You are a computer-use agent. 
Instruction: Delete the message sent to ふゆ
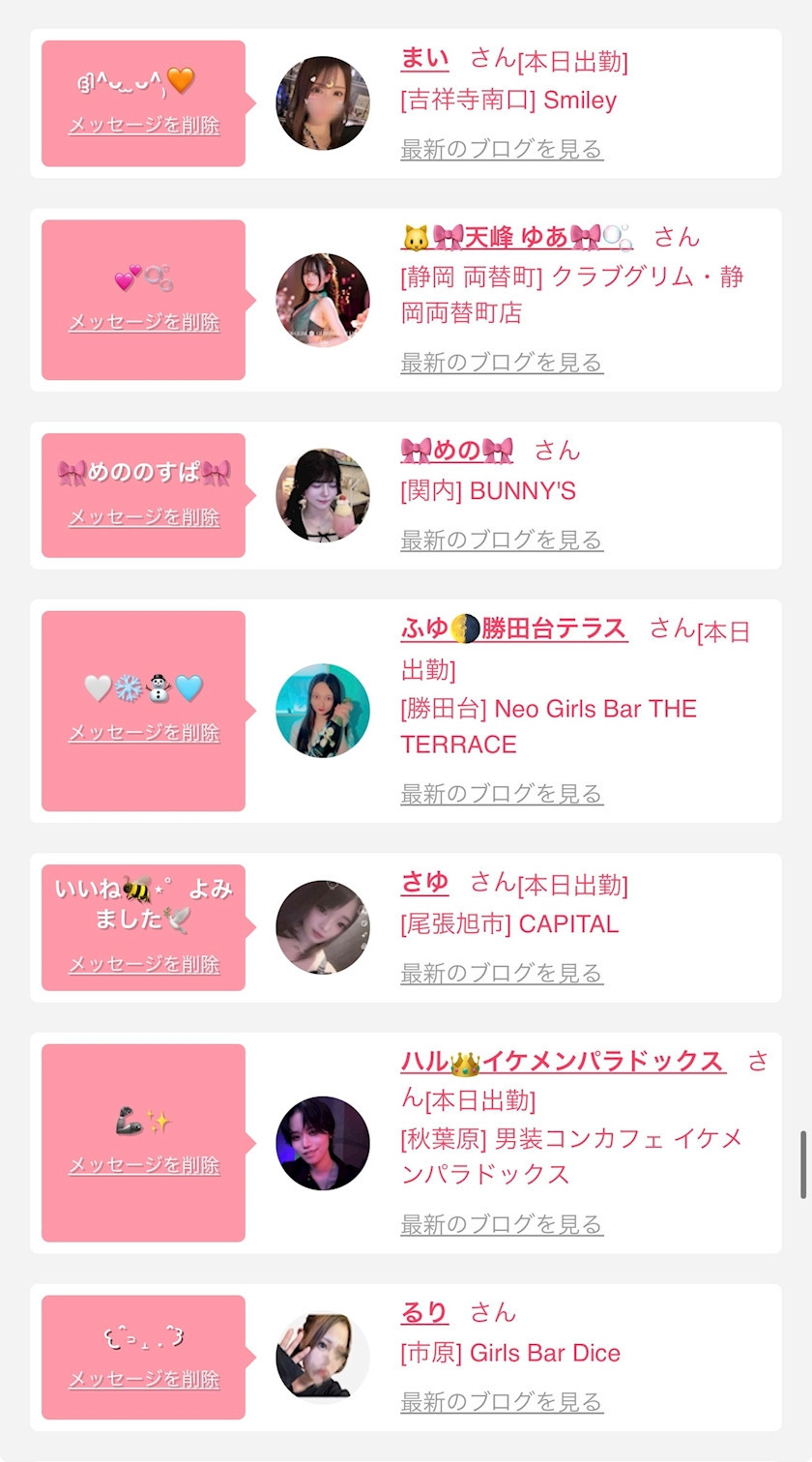pyautogui.click(x=144, y=733)
